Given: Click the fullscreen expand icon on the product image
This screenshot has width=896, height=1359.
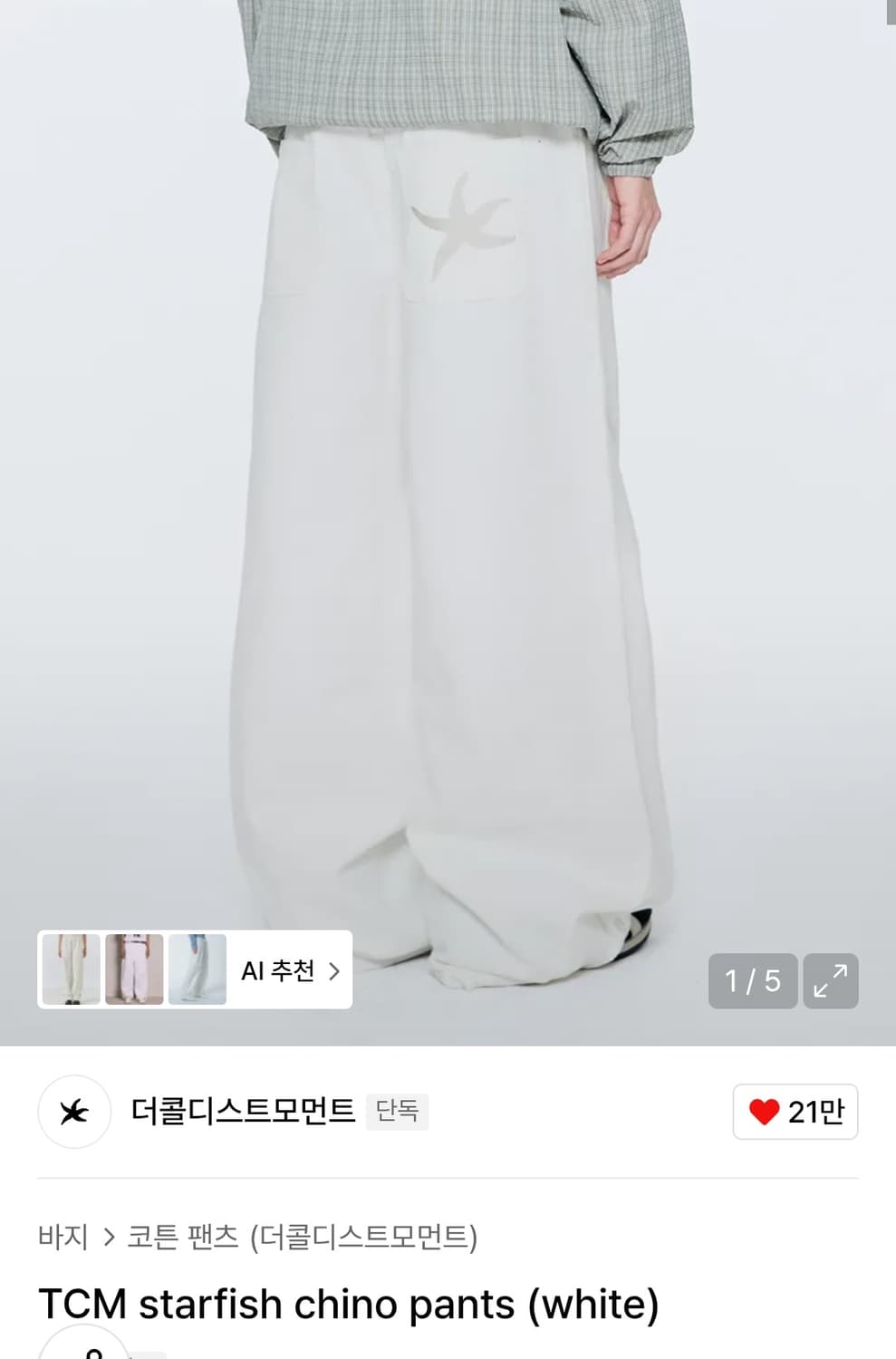Looking at the screenshot, I should (831, 981).
